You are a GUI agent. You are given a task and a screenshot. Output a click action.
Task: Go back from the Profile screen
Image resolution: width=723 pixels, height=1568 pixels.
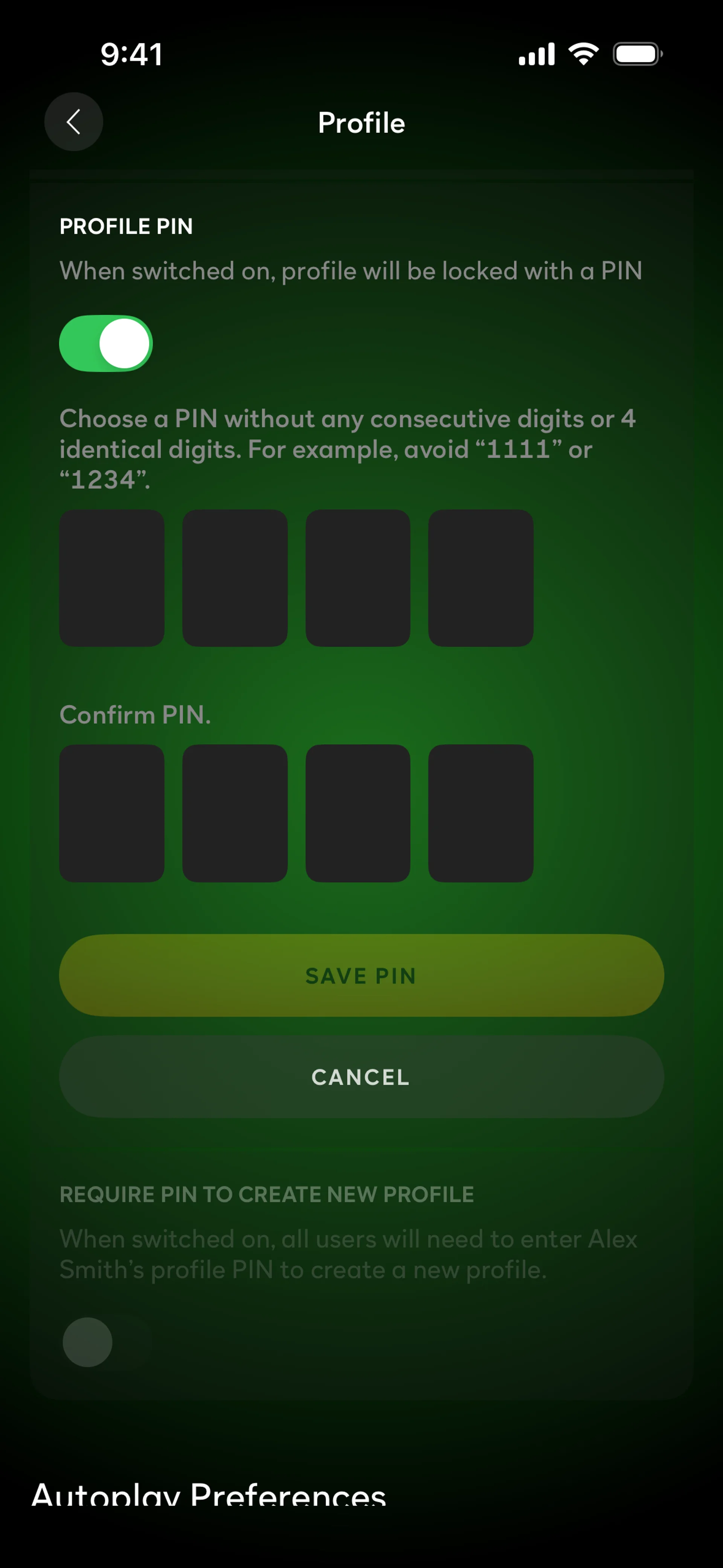[74, 122]
